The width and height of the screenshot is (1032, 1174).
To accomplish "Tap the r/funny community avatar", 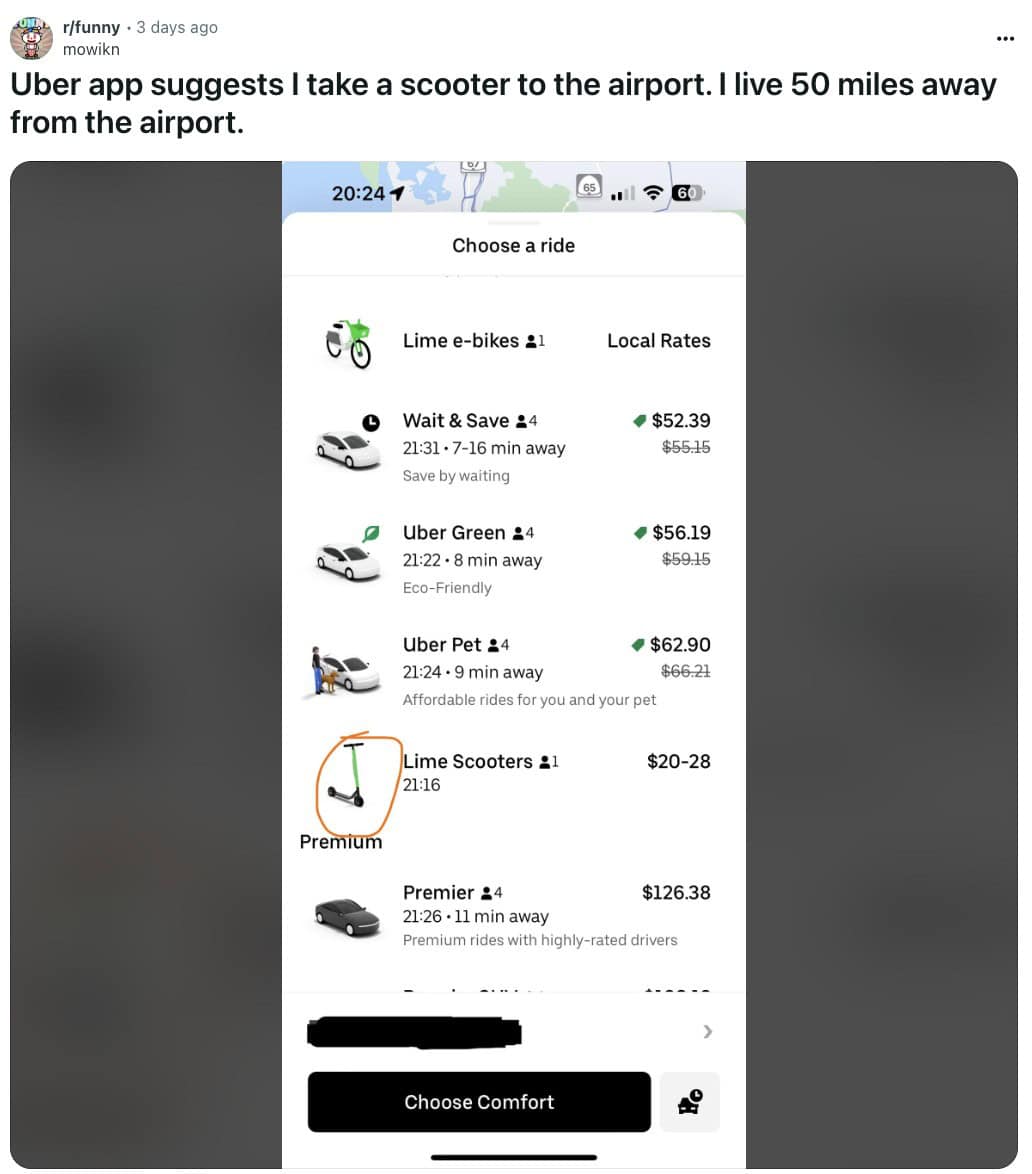I will pos(32,38).
